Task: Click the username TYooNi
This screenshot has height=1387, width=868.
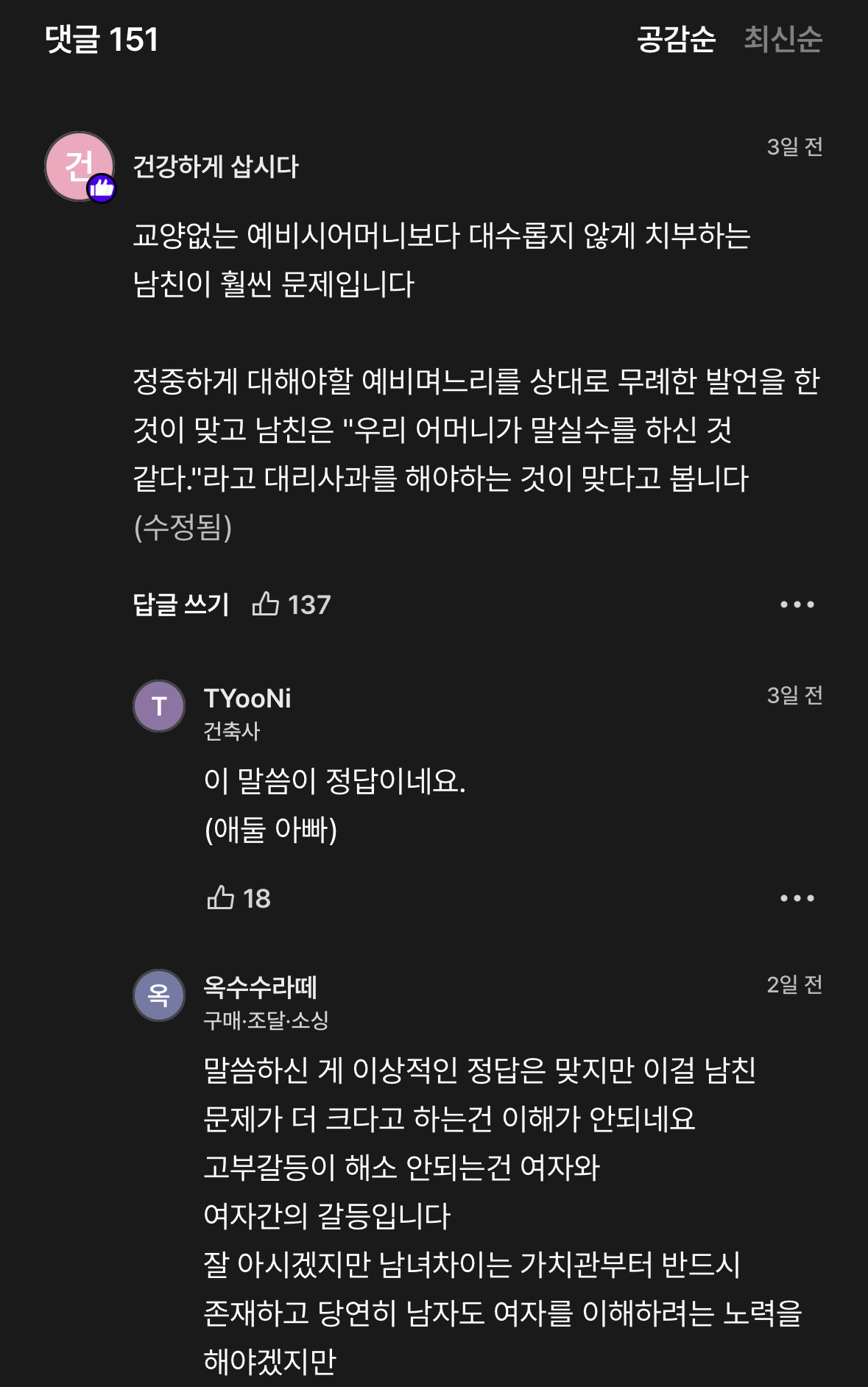Action: click(x=247, y=698)
